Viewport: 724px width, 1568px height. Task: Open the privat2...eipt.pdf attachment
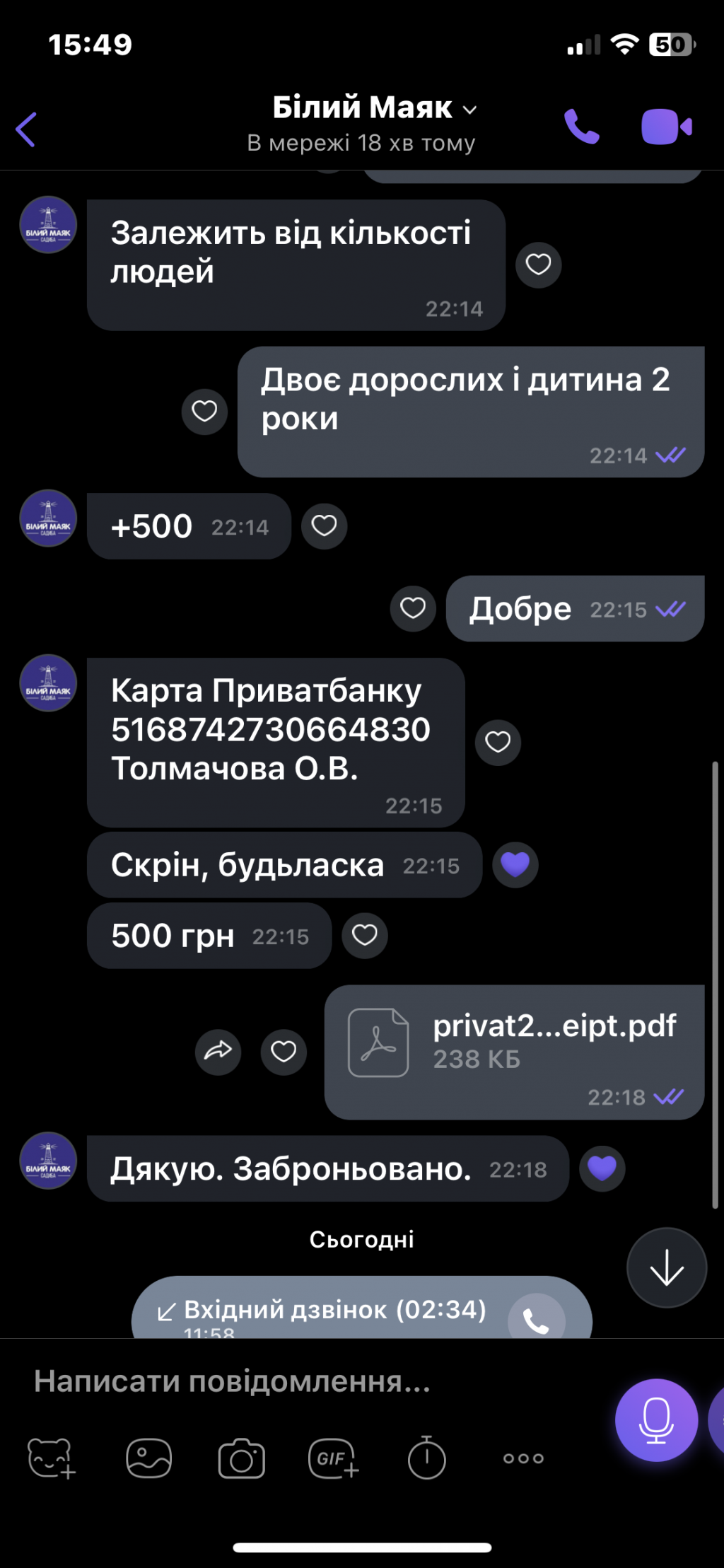514,1044
